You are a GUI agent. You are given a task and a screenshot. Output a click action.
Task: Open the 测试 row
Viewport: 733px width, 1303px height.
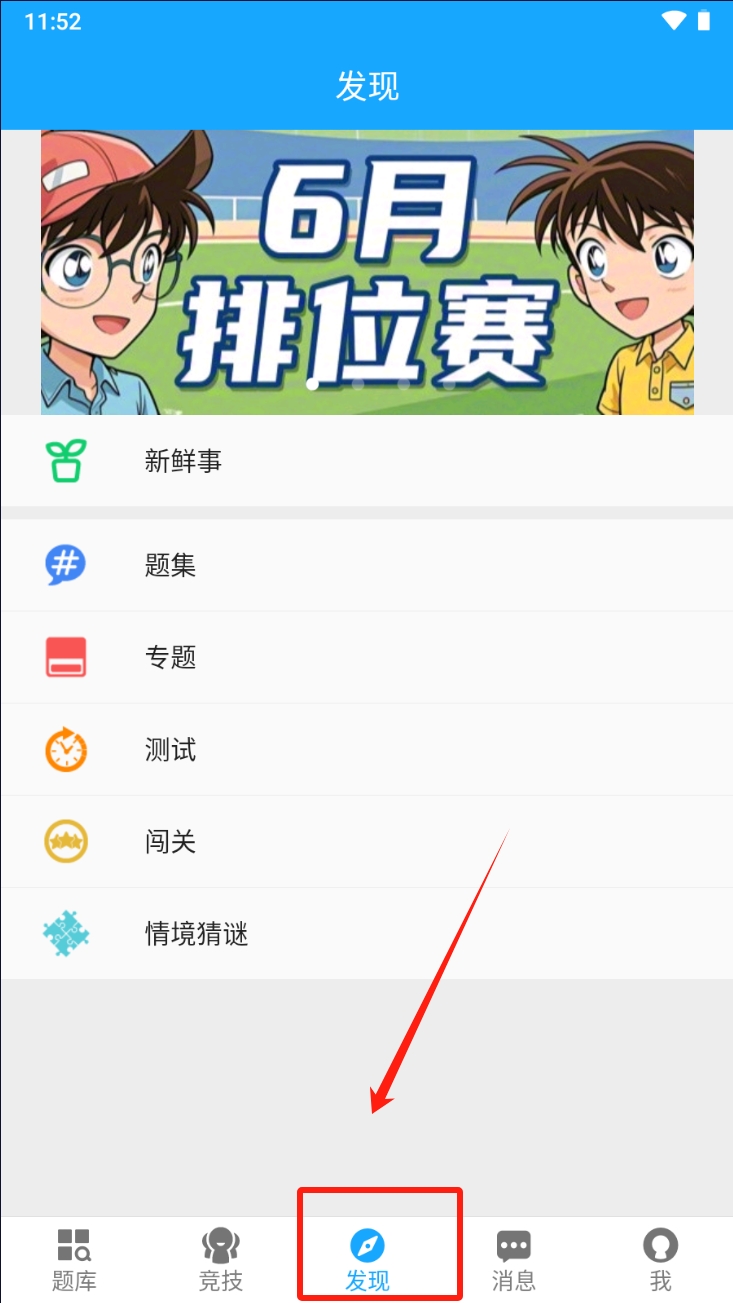click(x=366, y=750)
